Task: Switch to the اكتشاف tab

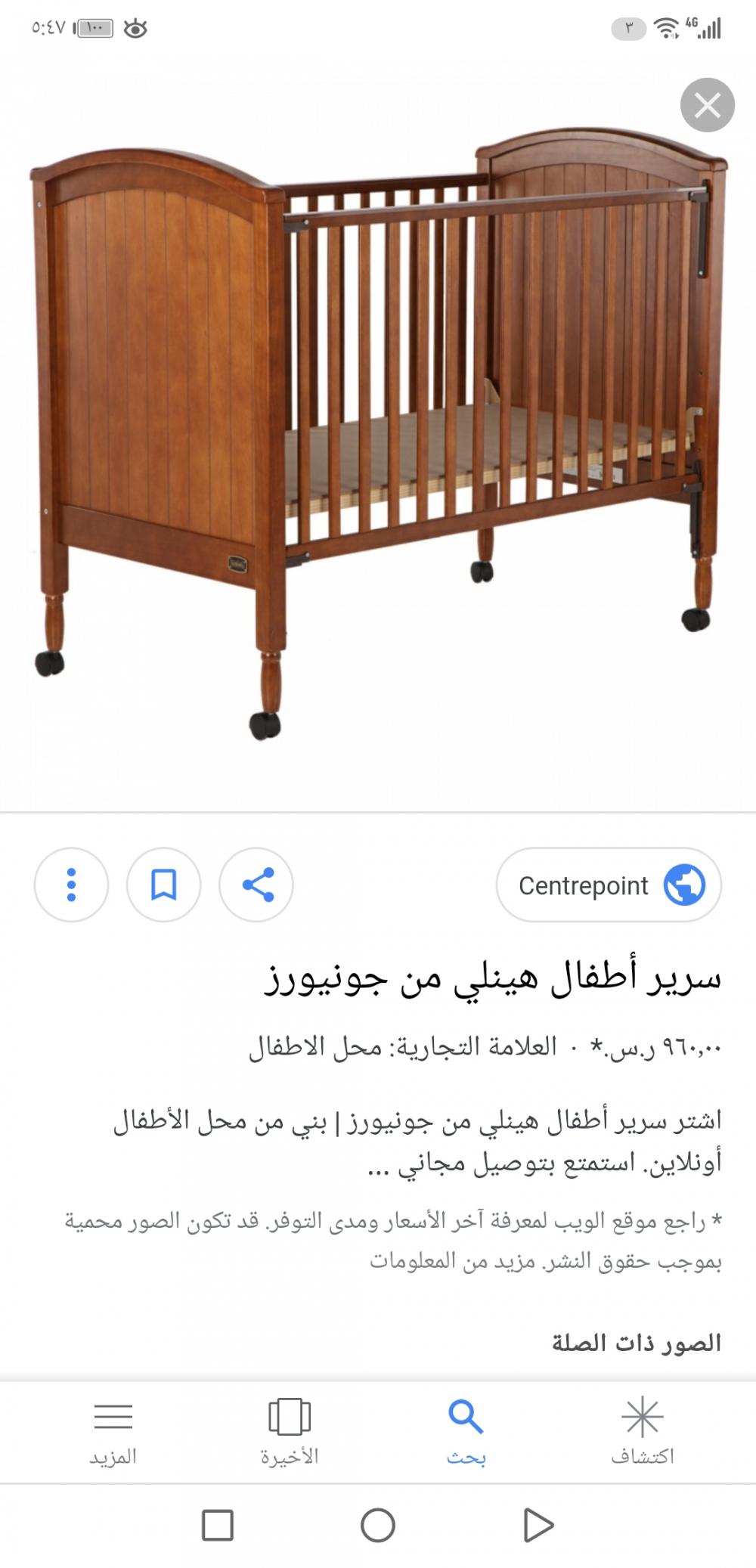Action: 642,1431
